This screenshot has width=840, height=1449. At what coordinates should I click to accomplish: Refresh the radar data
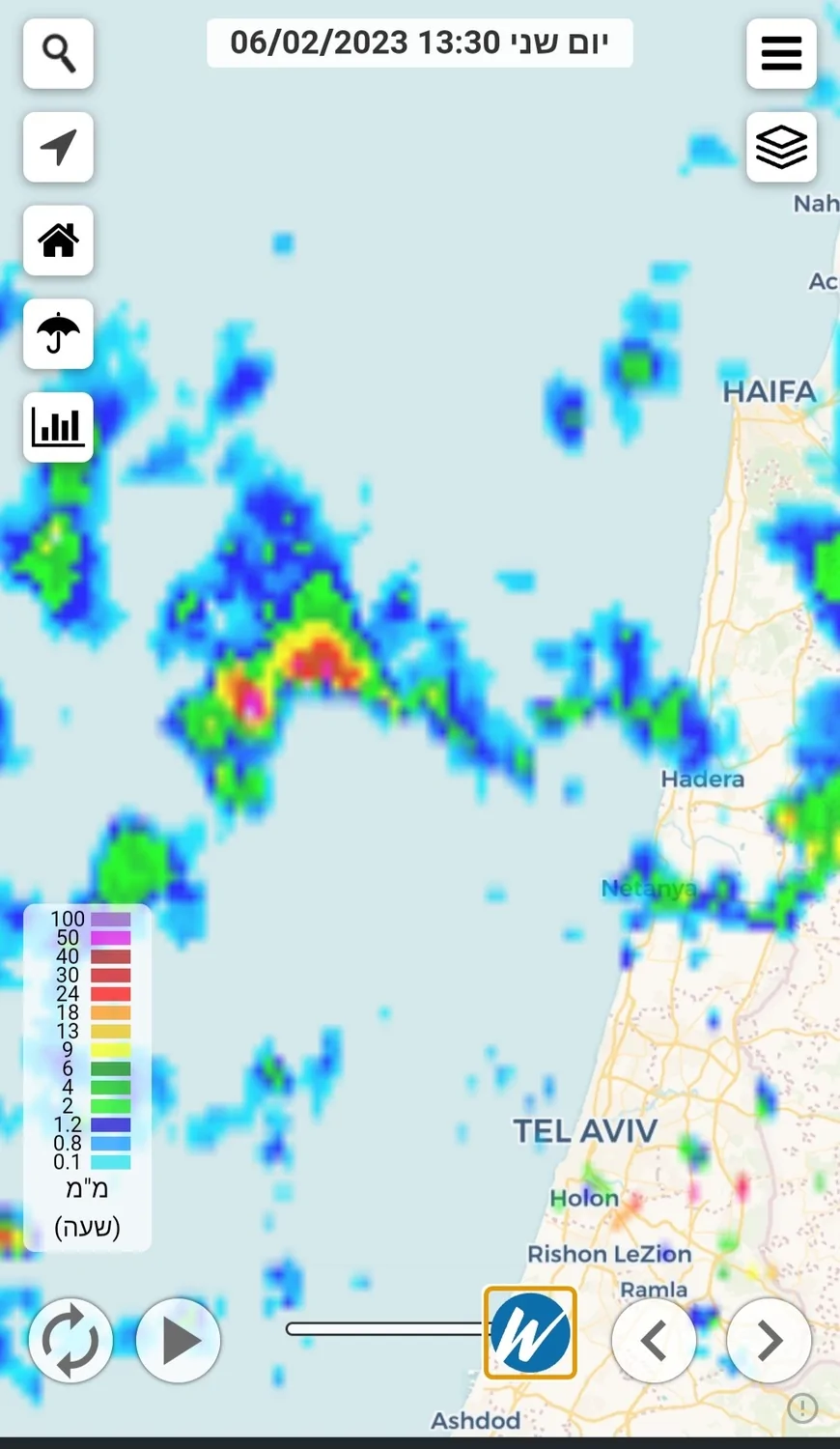70,1340
